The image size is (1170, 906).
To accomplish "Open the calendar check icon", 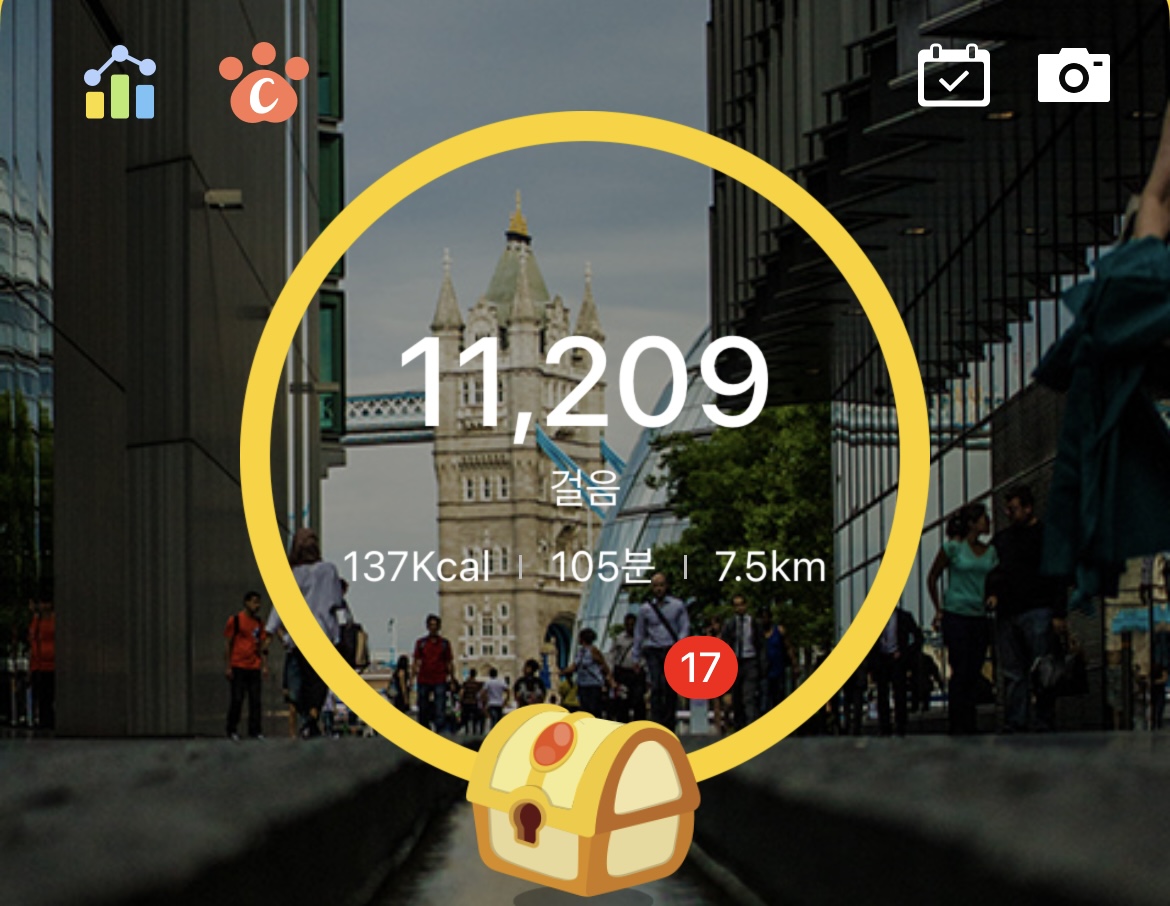I will point(954,76).
